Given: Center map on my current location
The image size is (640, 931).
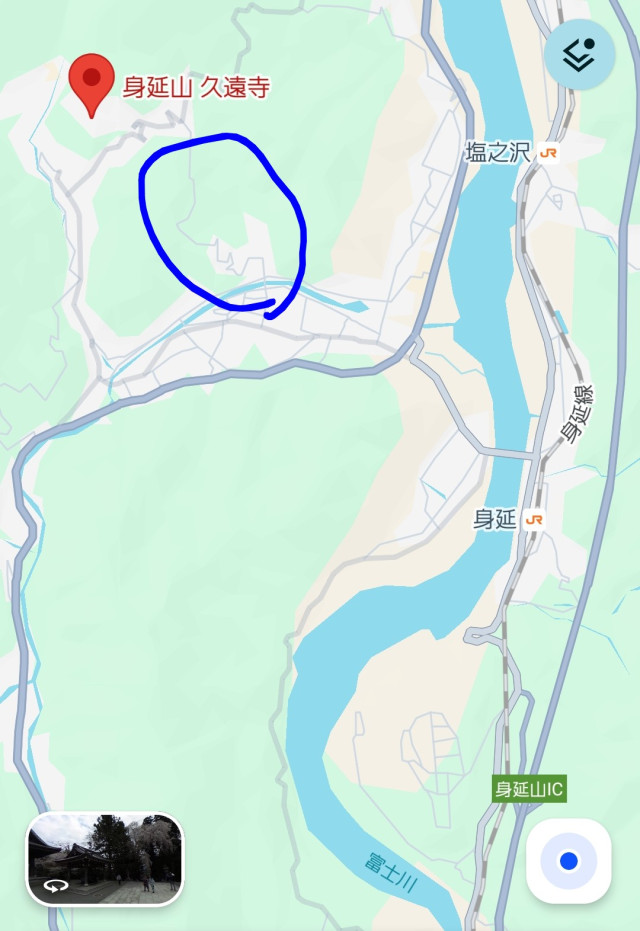Looking at the screenshot, I should coord(569,861).
